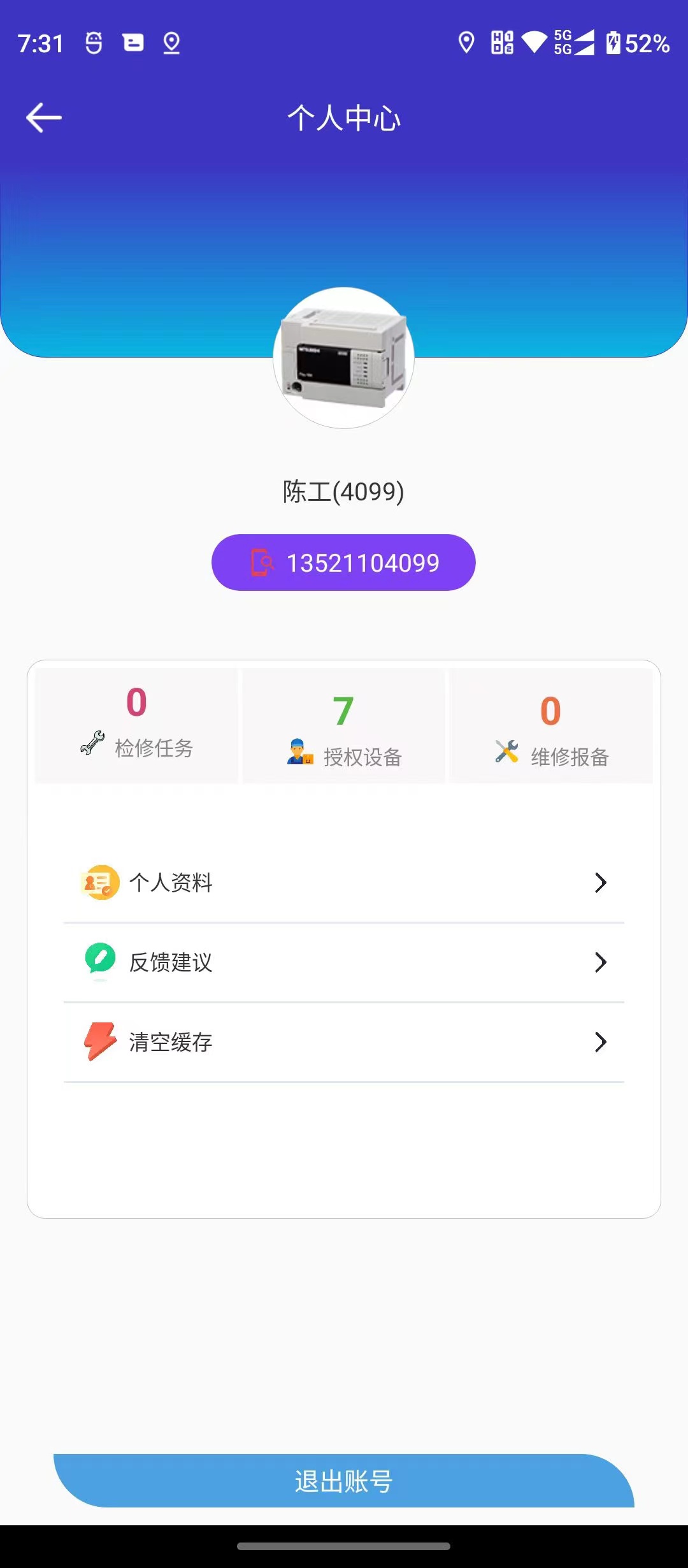Open 维修报备 repair reports tile
Screen dimensions: 688x1568
(x=551, y=726)
